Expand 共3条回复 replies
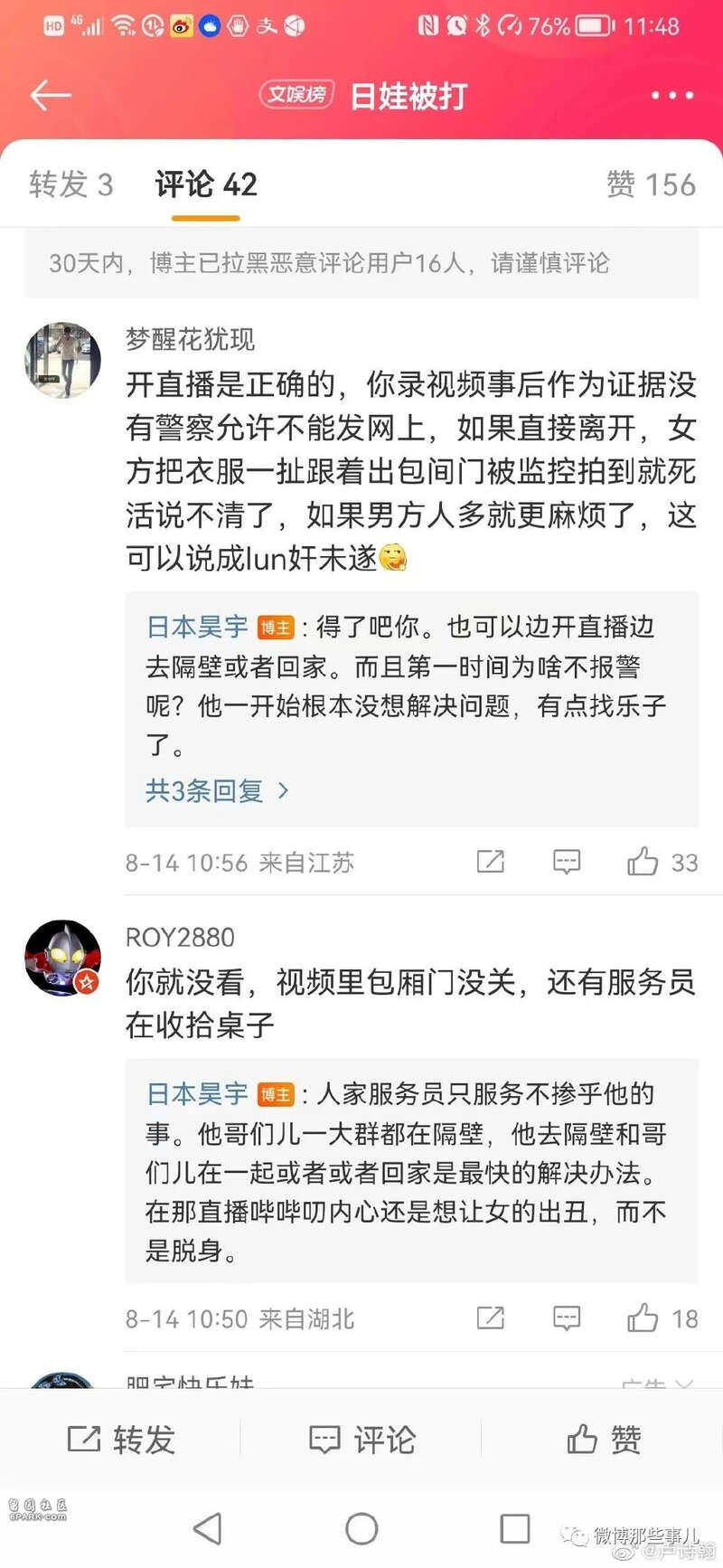This screenshot has width=723, height=1568. (217, 791)
